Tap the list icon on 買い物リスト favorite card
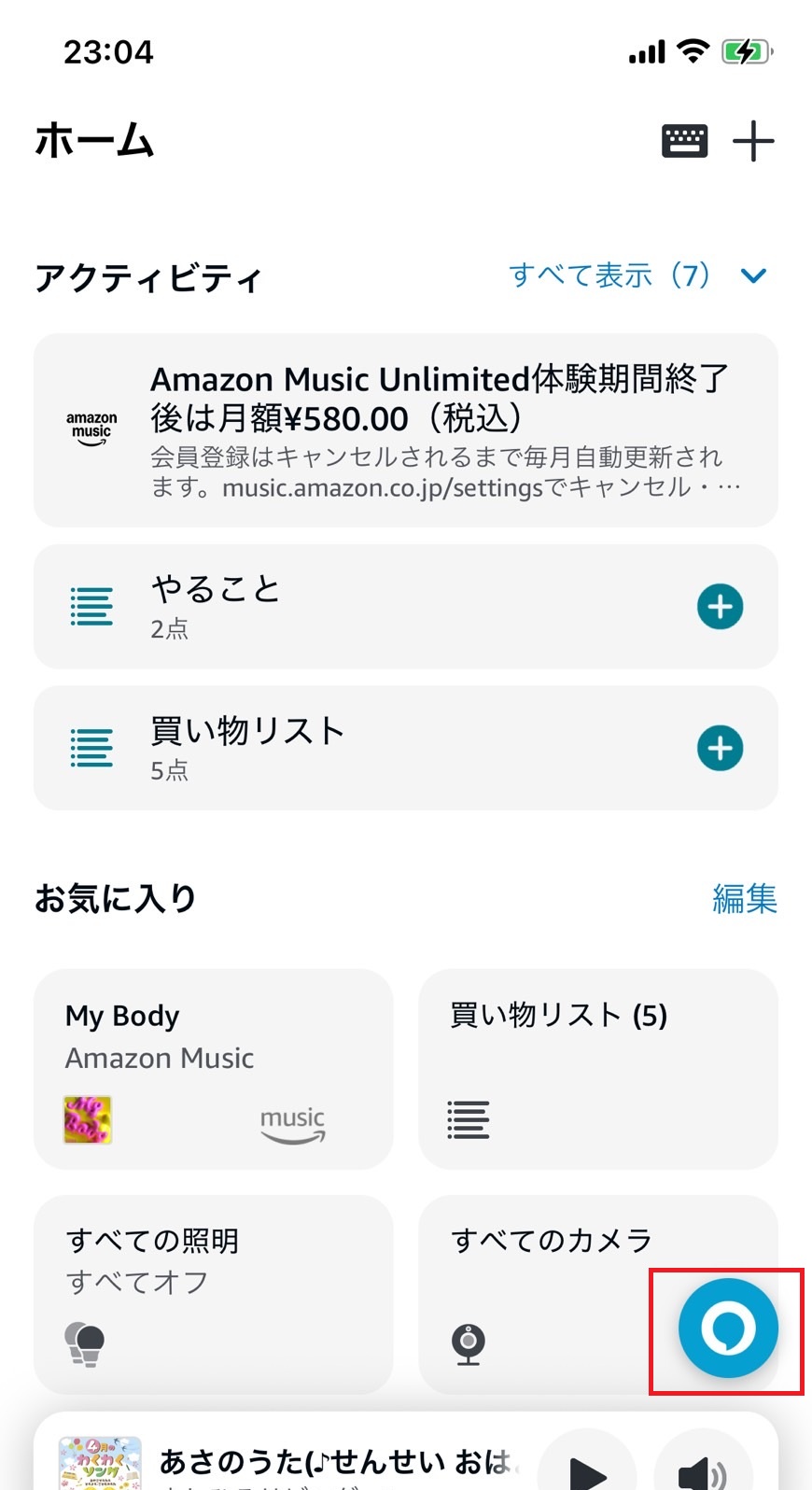Screen dimensions: 812x1490 (x=469, y=1121)
